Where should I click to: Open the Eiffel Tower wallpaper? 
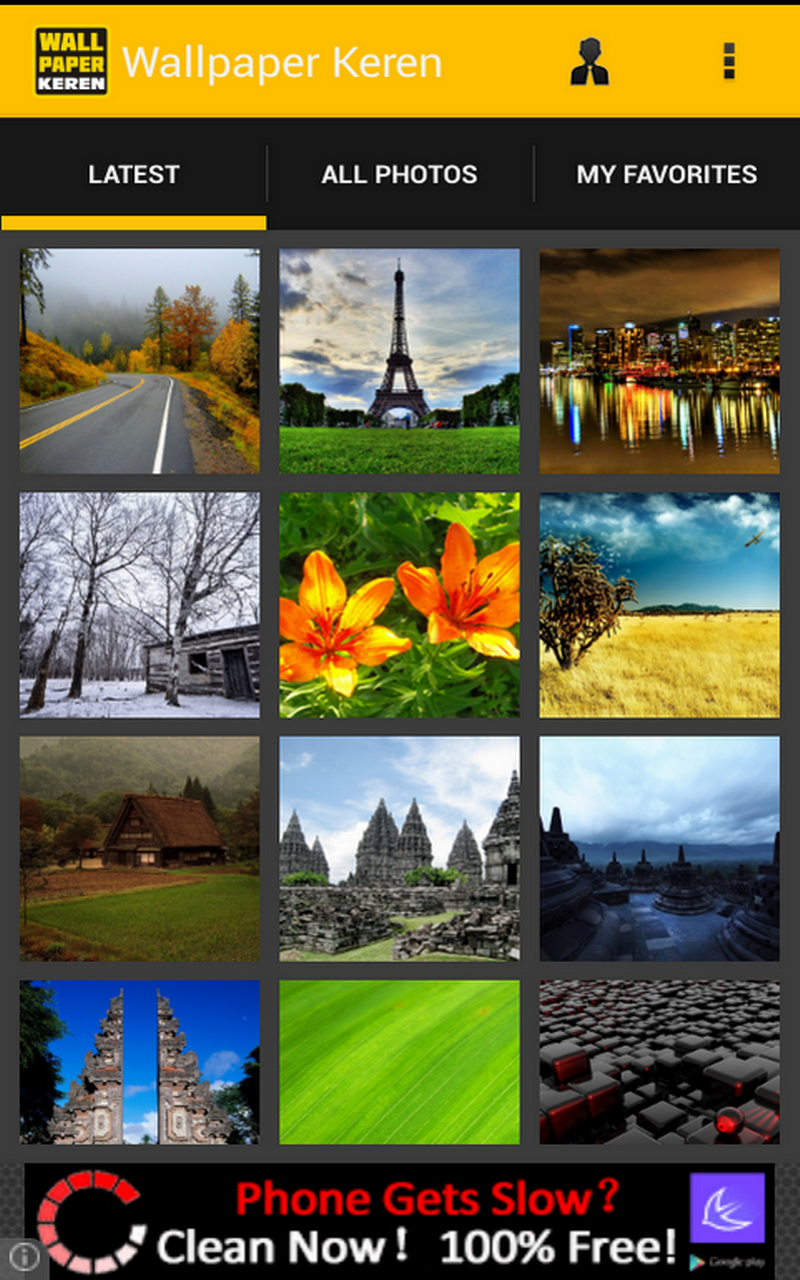tap(399, 361)
